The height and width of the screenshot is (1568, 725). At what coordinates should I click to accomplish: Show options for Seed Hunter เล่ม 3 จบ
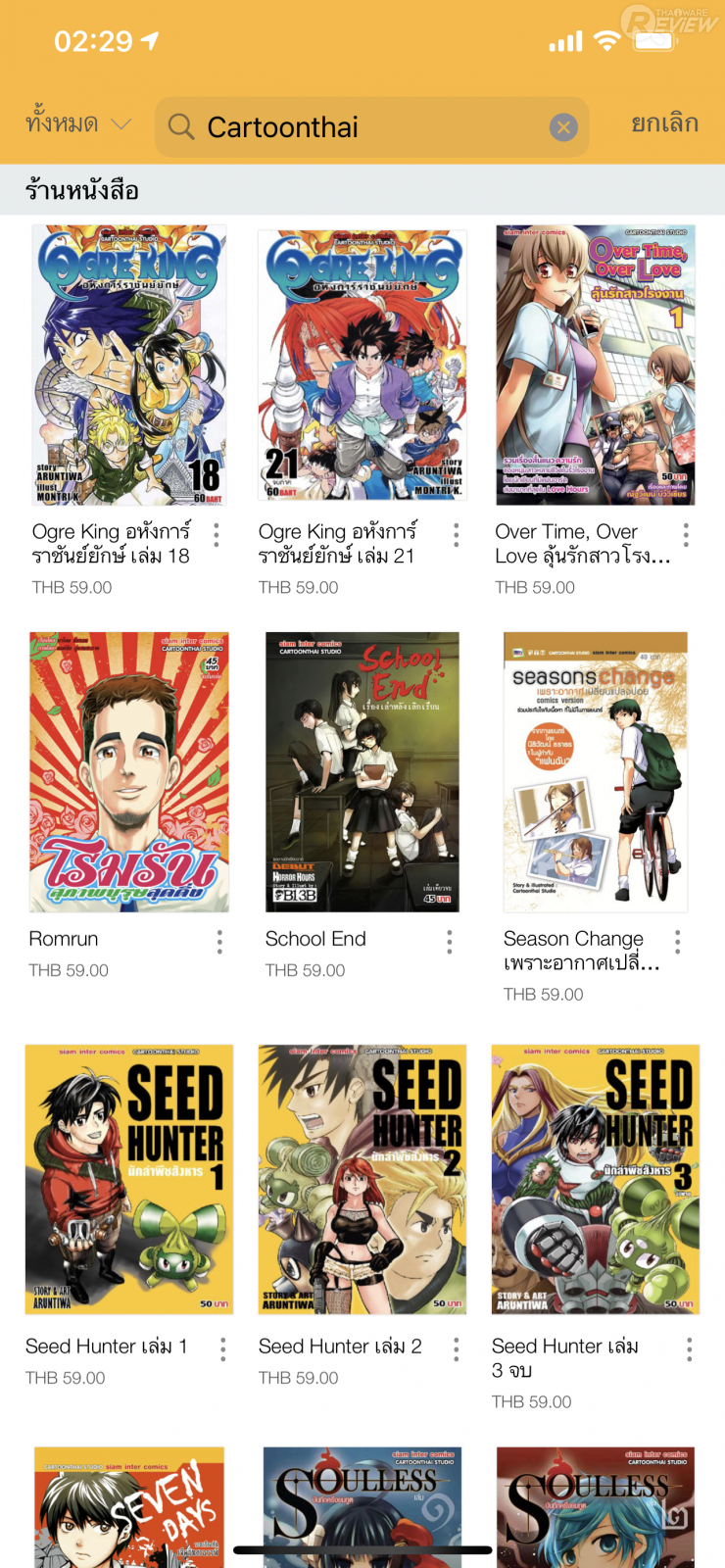click(690, 1349)
